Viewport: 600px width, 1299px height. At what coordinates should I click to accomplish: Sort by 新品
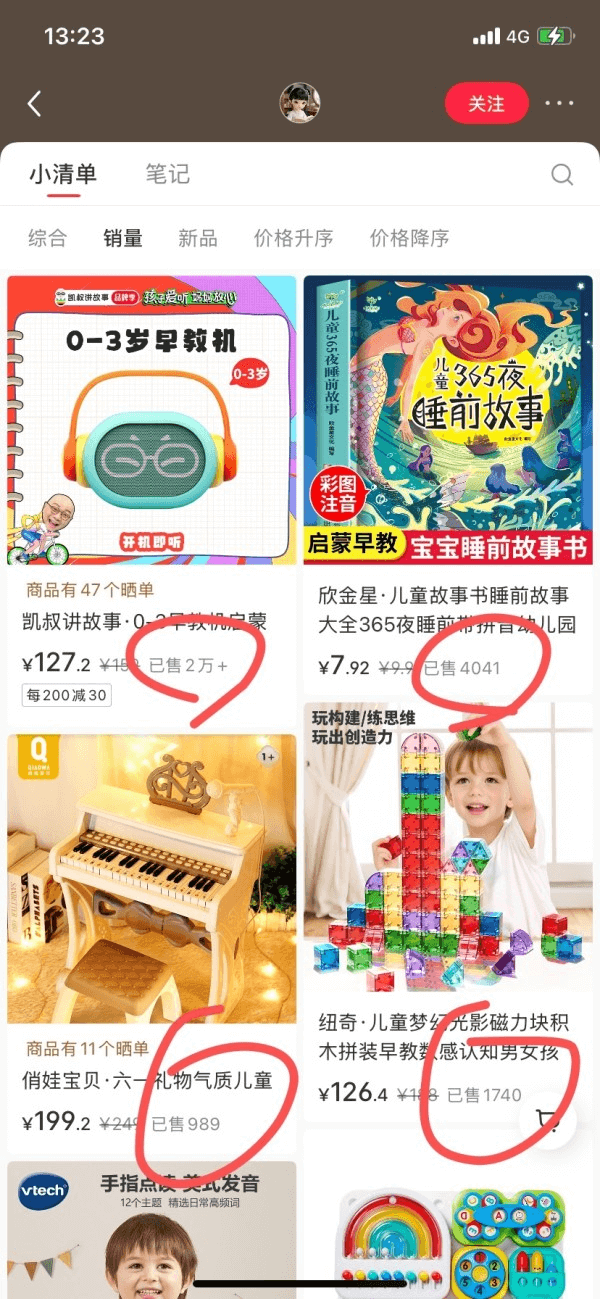(197, 238)
